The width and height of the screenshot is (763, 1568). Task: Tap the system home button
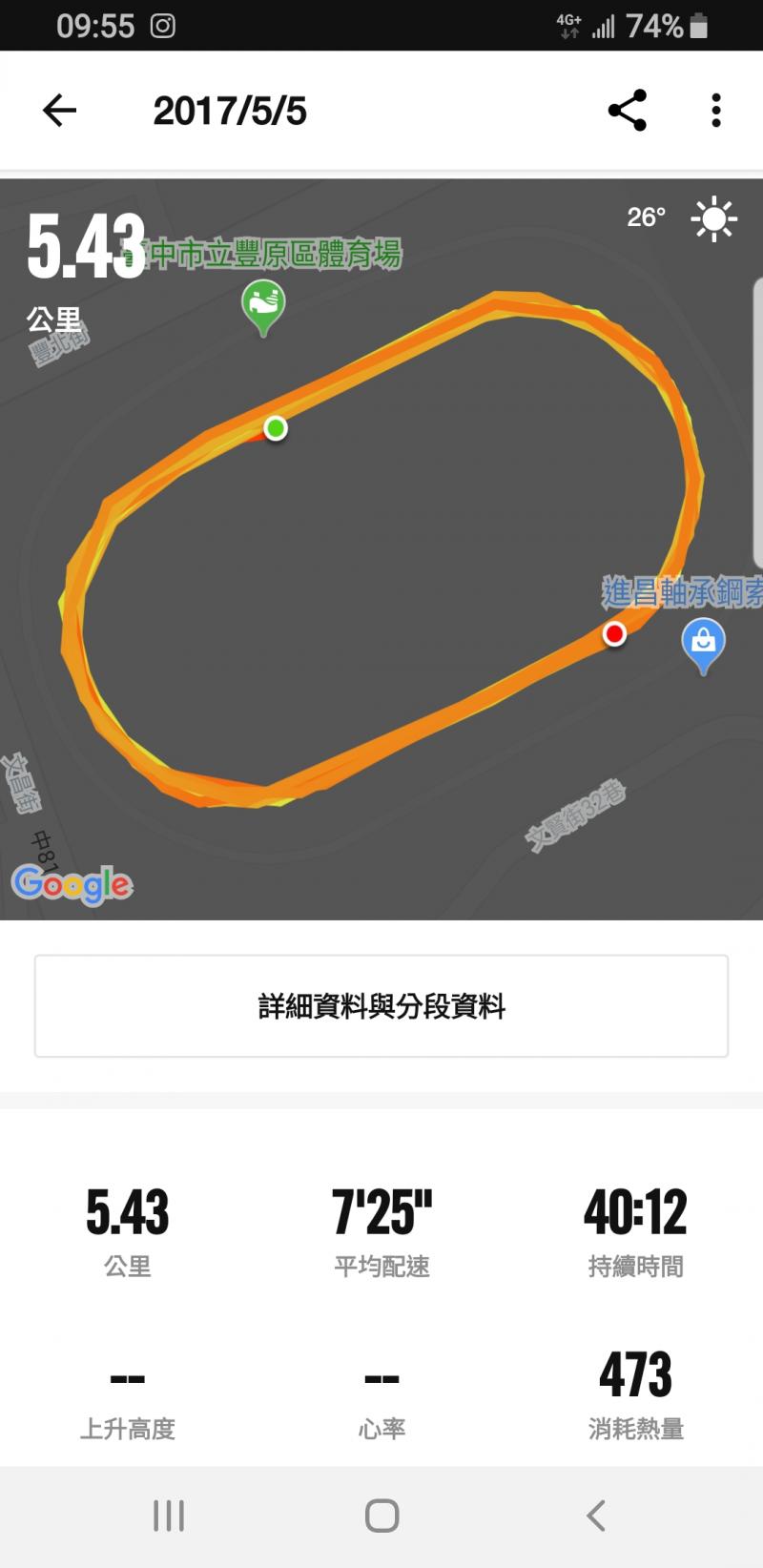click(x=381, y=1516)
